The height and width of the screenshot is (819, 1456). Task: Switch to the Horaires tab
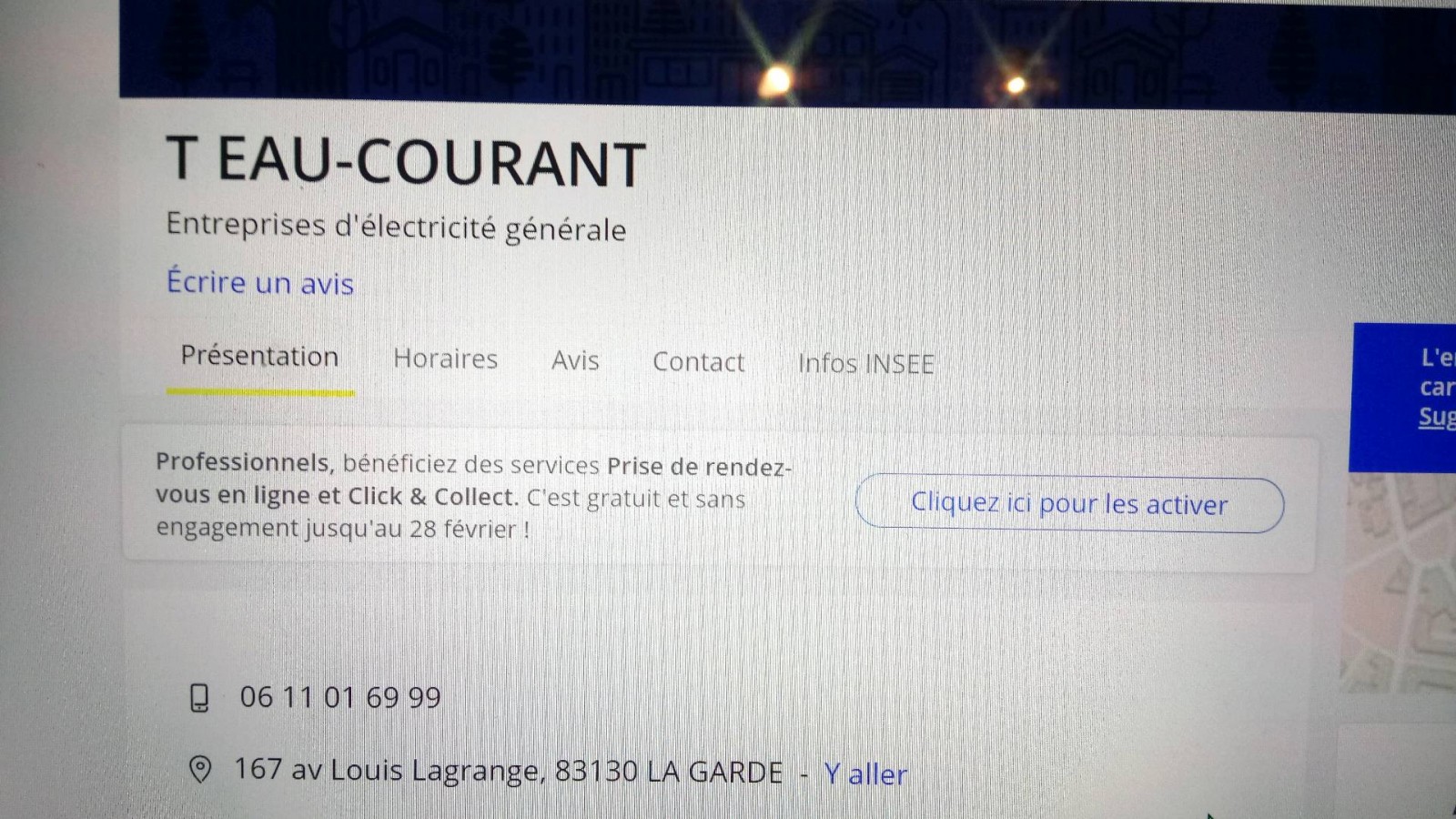coord(445,359)
